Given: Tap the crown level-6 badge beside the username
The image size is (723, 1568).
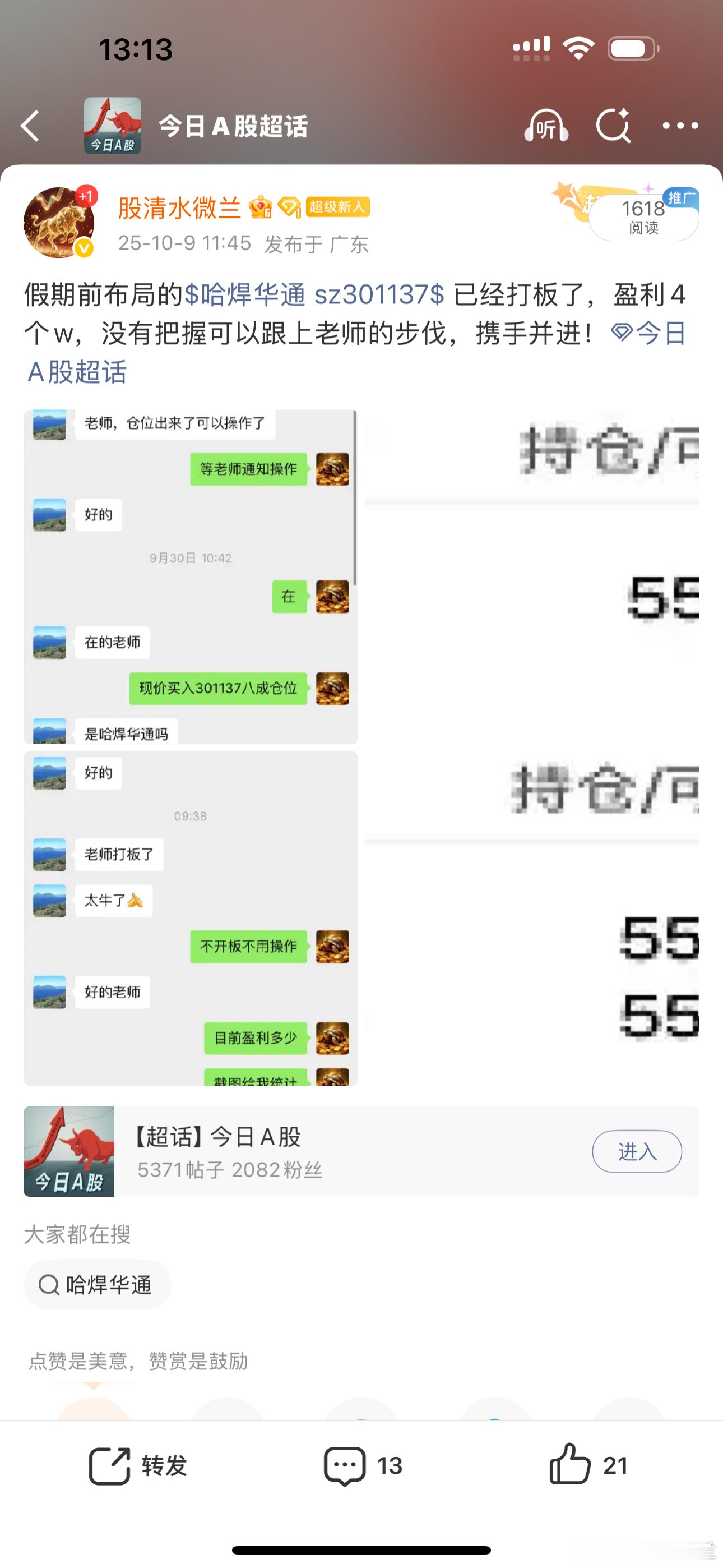Looking at the screenshot, I should pyautogui.click(x=261, y=207).
